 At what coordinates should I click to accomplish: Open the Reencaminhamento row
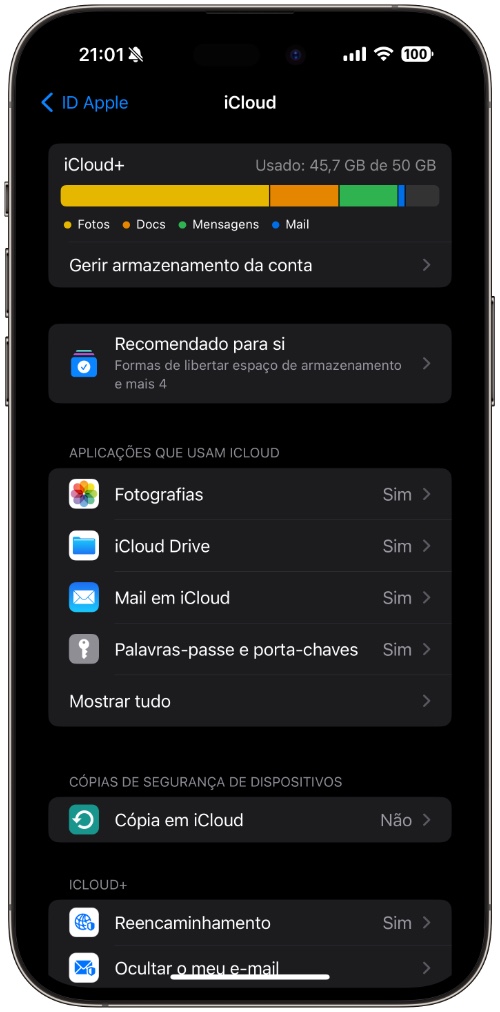click(x=250, y=923)
